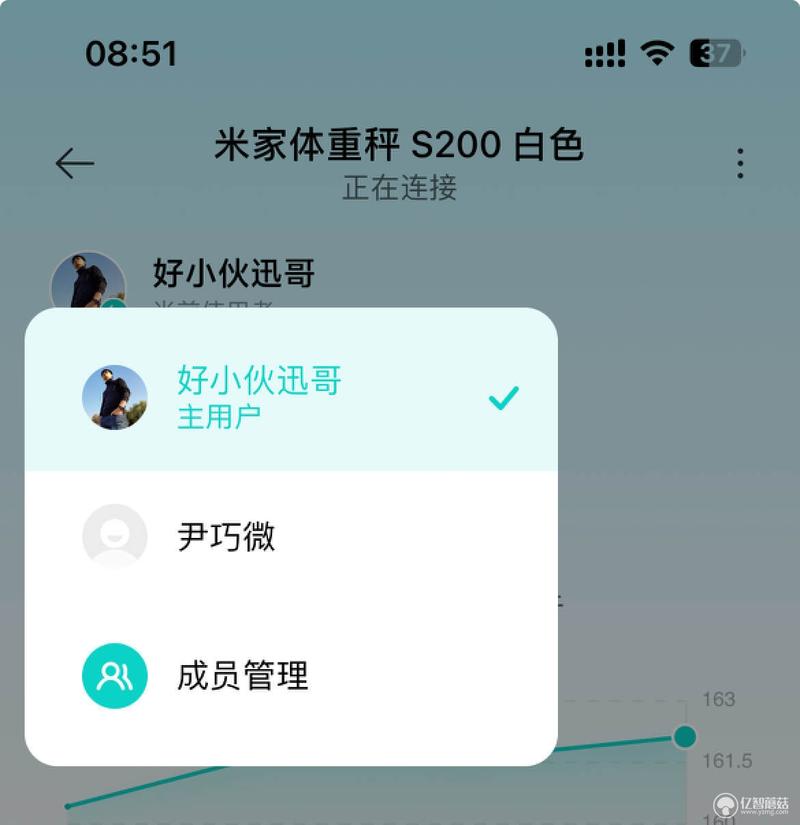Go back with the arrow icon
Viewport: 800px width, 825px height.
pos(75,163)
